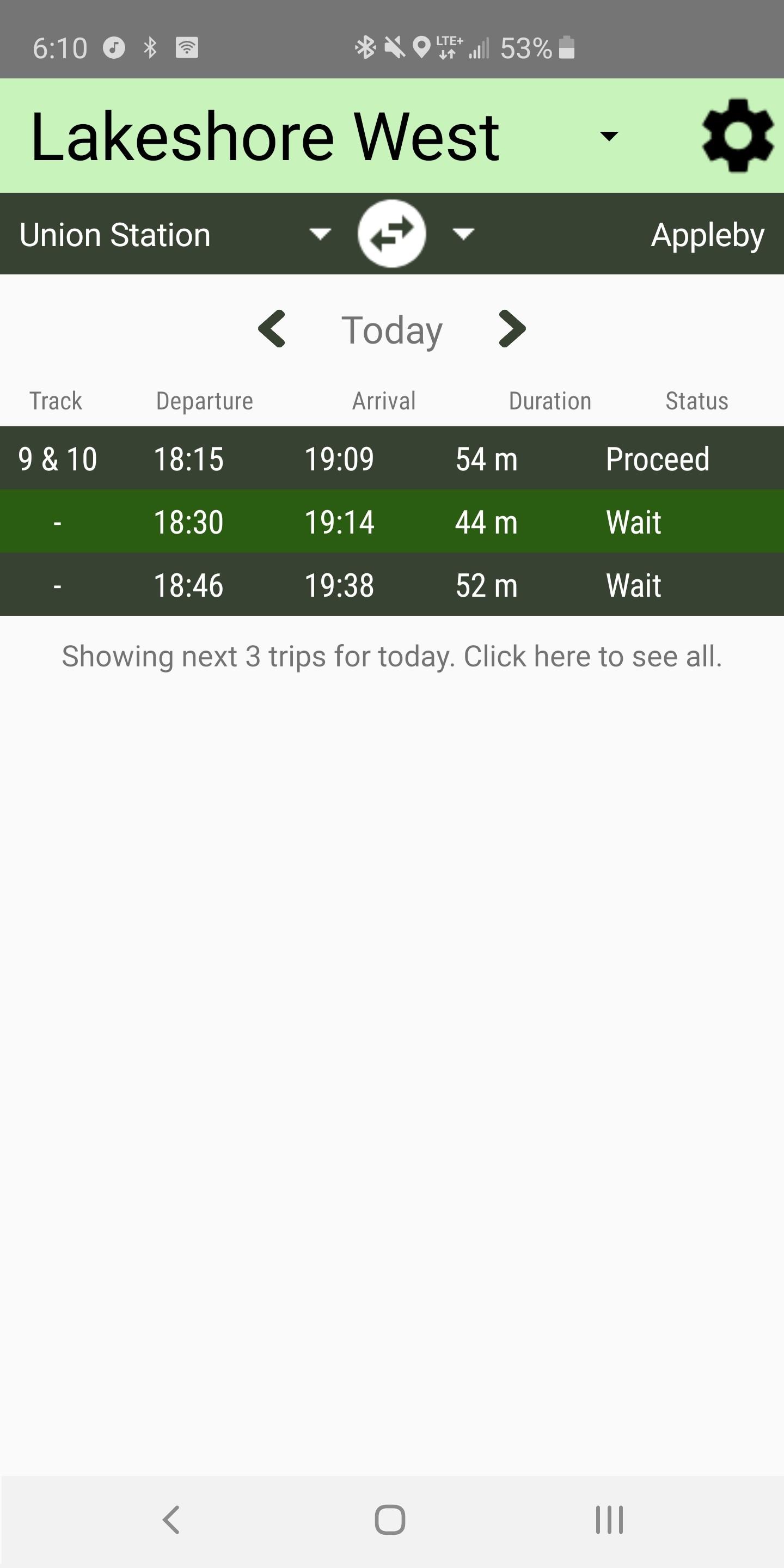This screenshot has width=784, height=1568.
Task: Open the settings gear
Action: (737, 135)
